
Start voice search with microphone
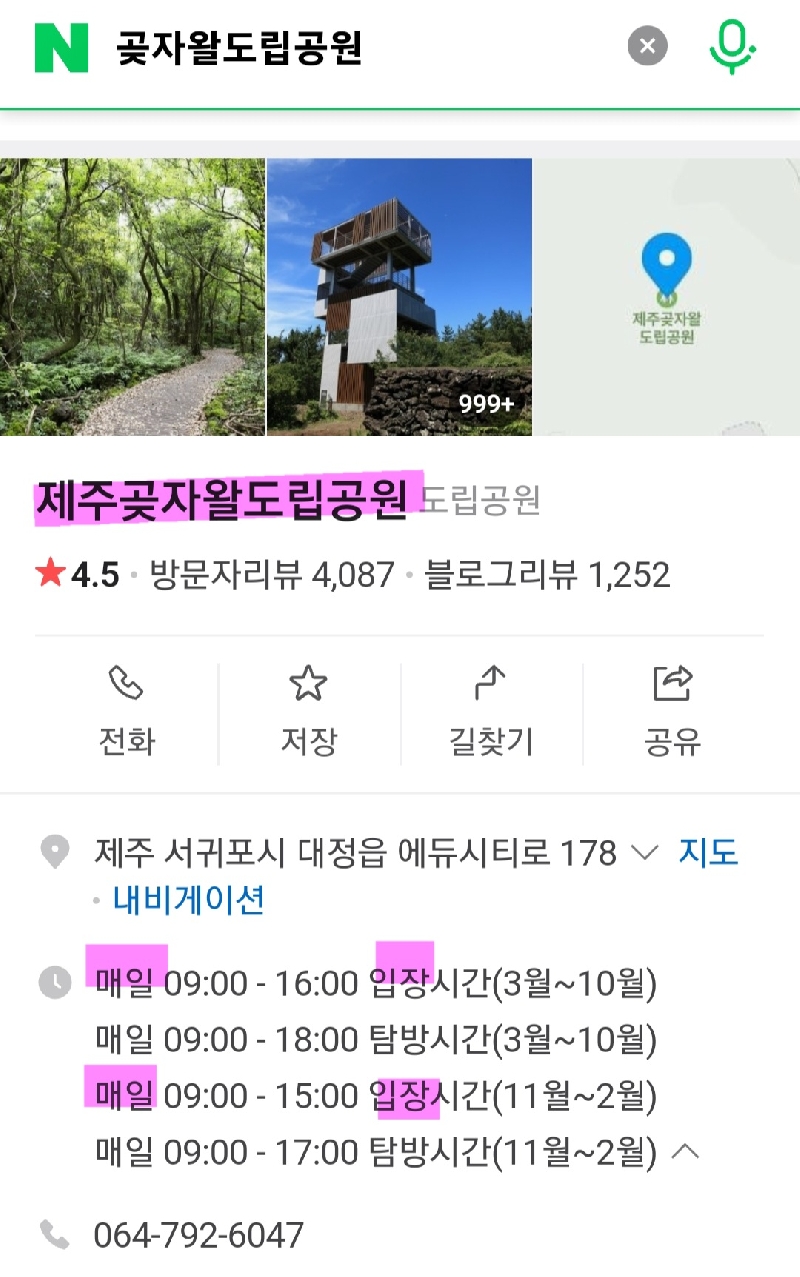tap(731, 46)
